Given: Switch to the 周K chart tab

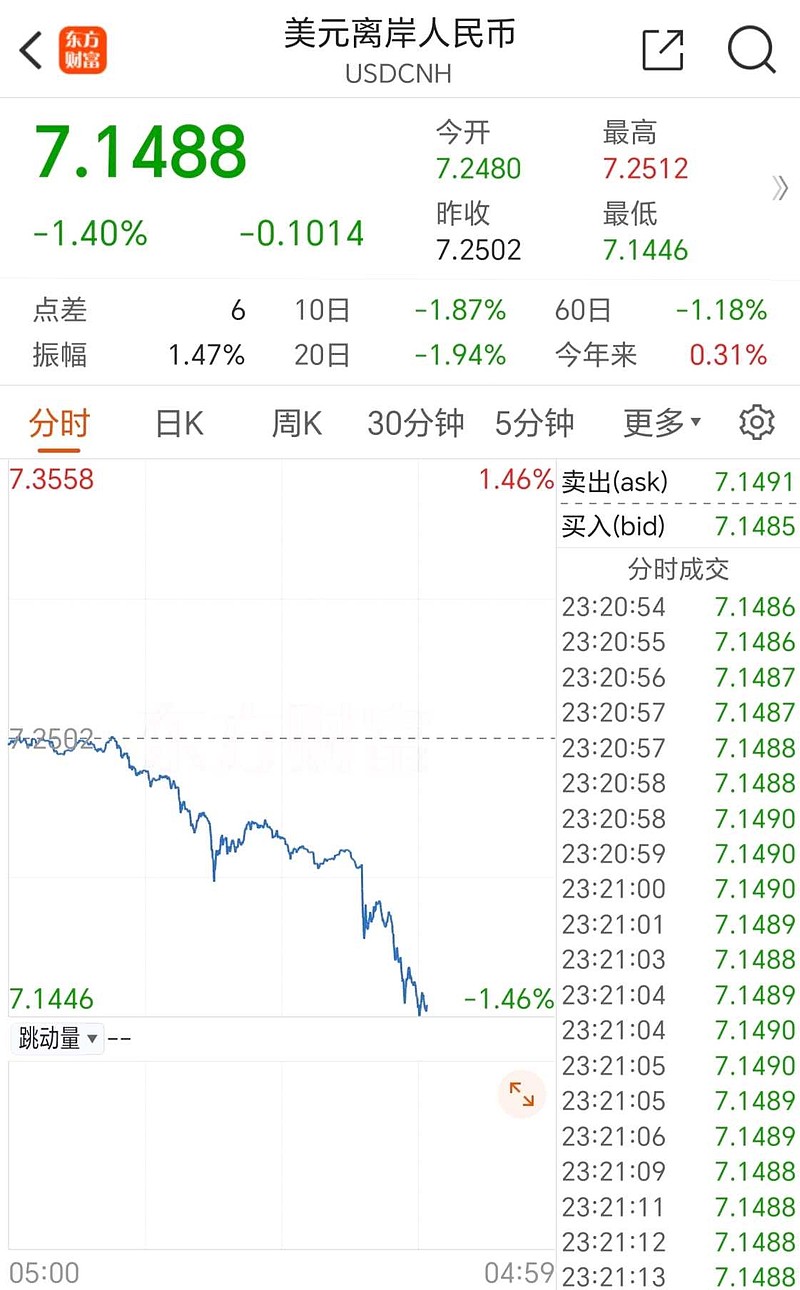Looking at the screenshot, I should pos(296,424).
